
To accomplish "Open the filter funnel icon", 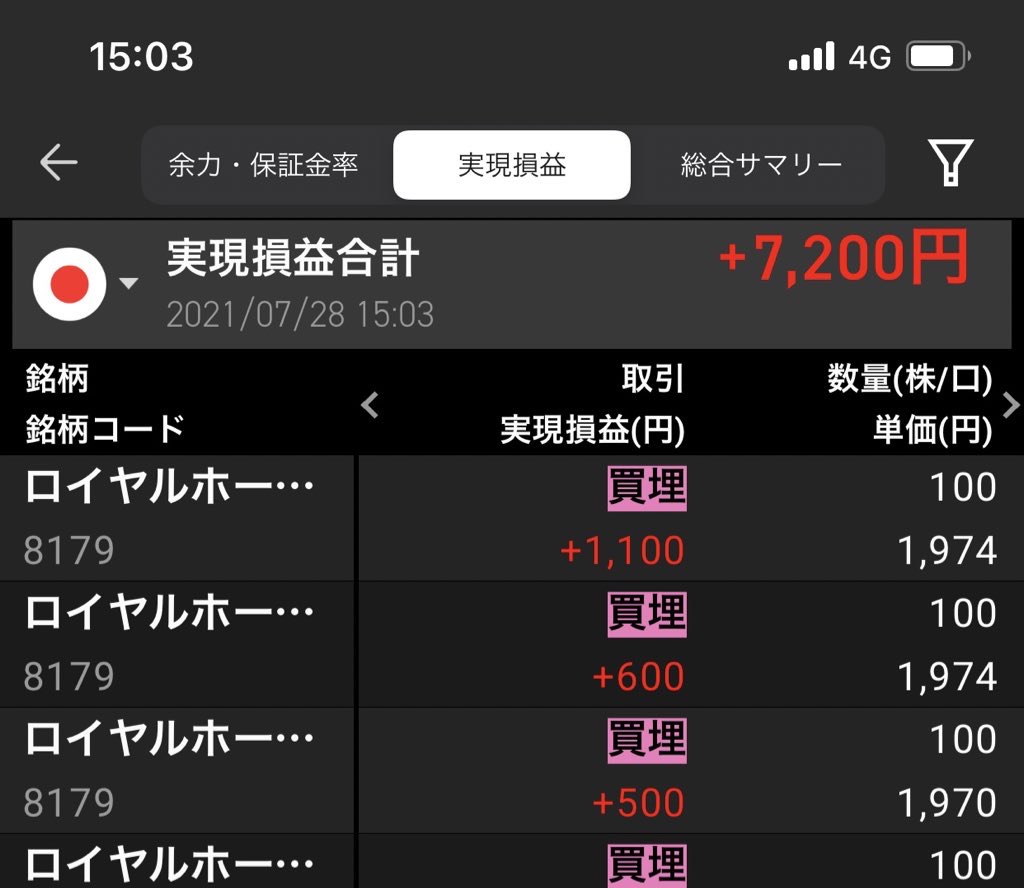I will pos(949,163).
